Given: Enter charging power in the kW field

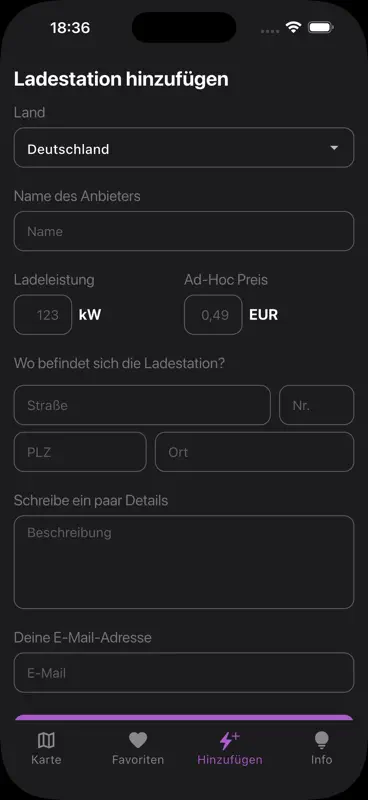Looking at the screenshot, I should 43,315.
